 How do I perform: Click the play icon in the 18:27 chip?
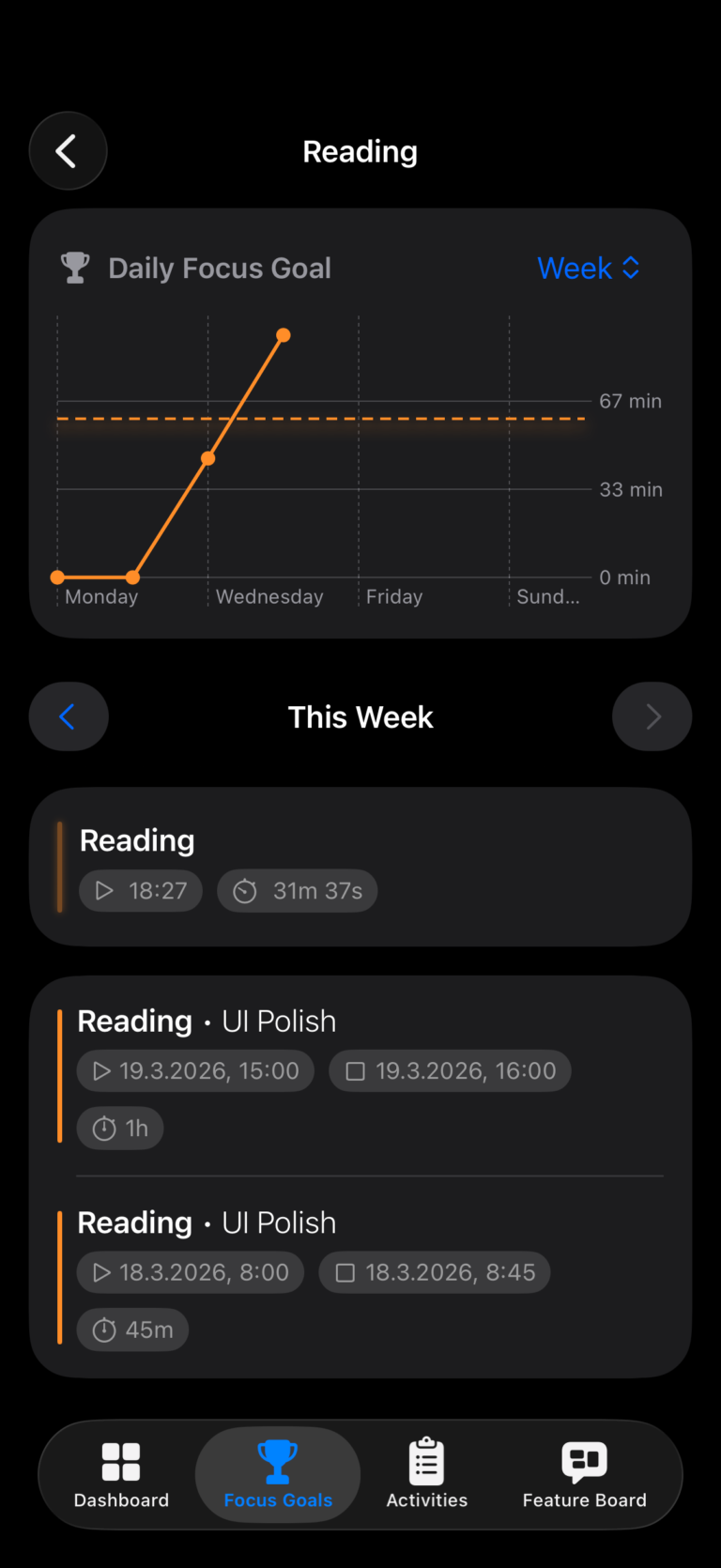click(104, 891)
